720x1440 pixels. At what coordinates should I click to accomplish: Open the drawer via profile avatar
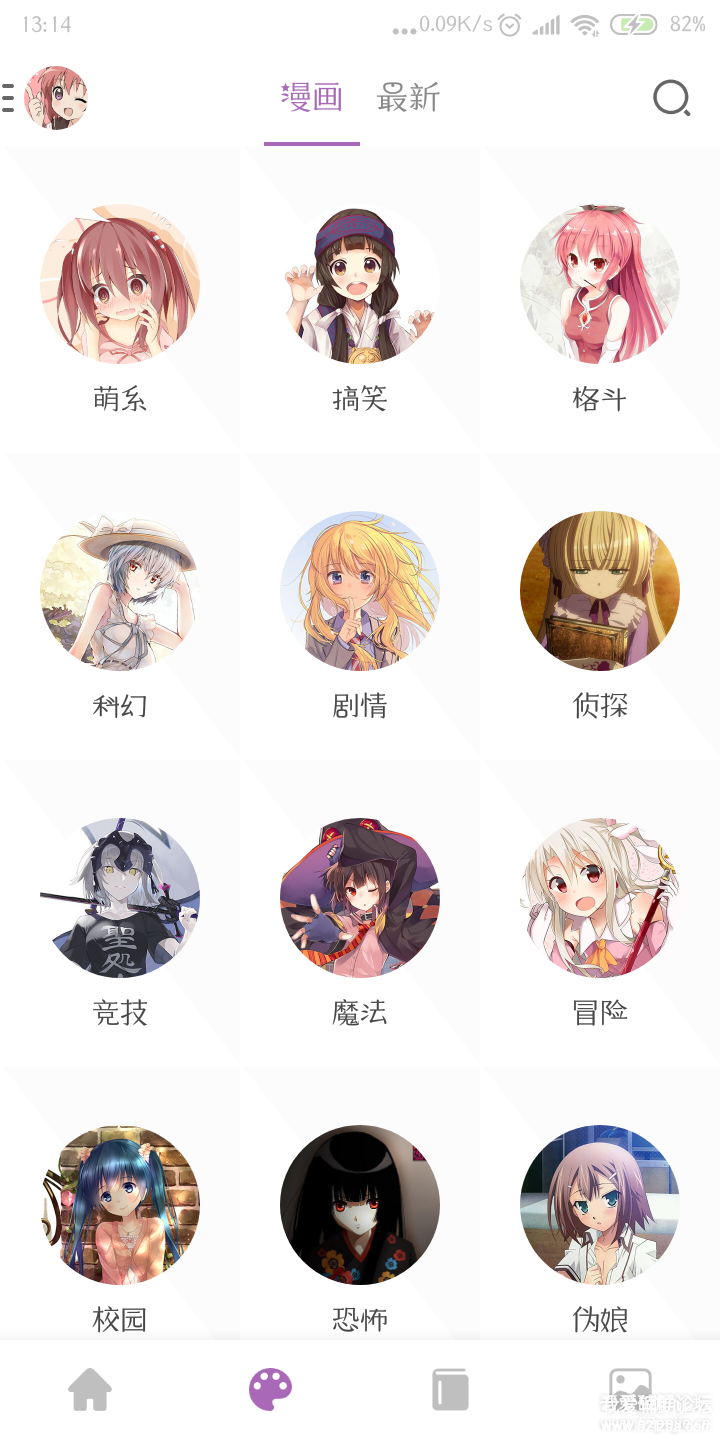(55, 98)
